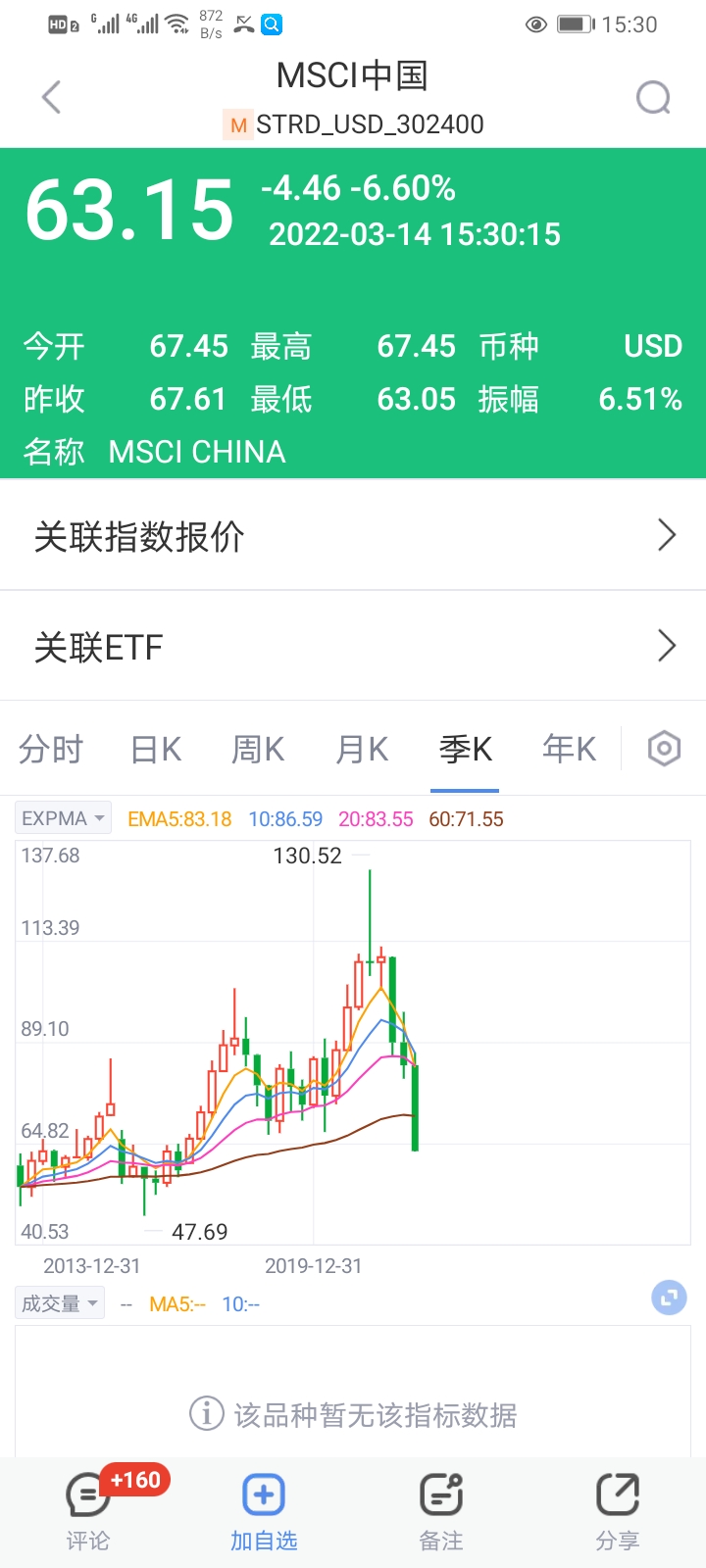
Task: Open 评论 comments
Action: [x=88, y=1511]
